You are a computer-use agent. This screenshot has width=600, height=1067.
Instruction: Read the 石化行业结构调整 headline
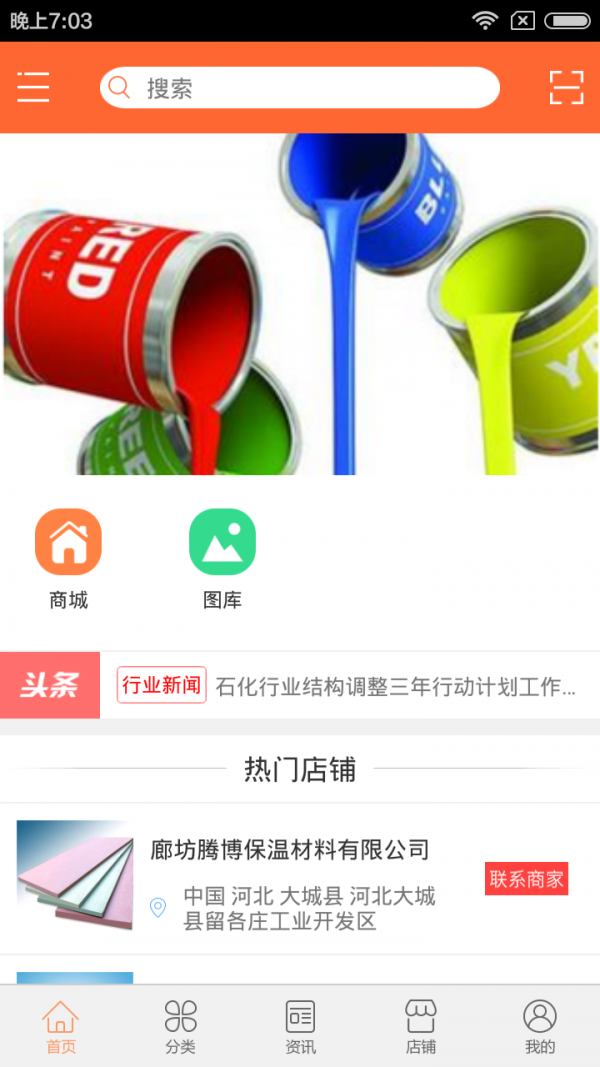pos(396,687)
